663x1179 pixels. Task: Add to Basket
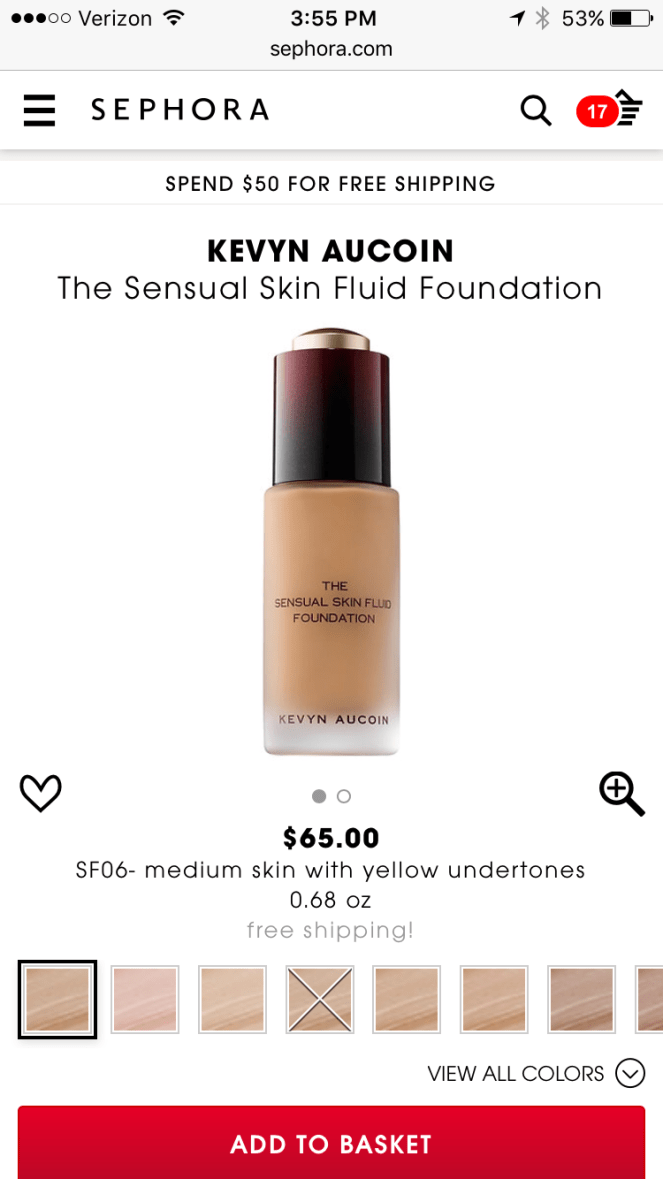(x=331, y=1143)
